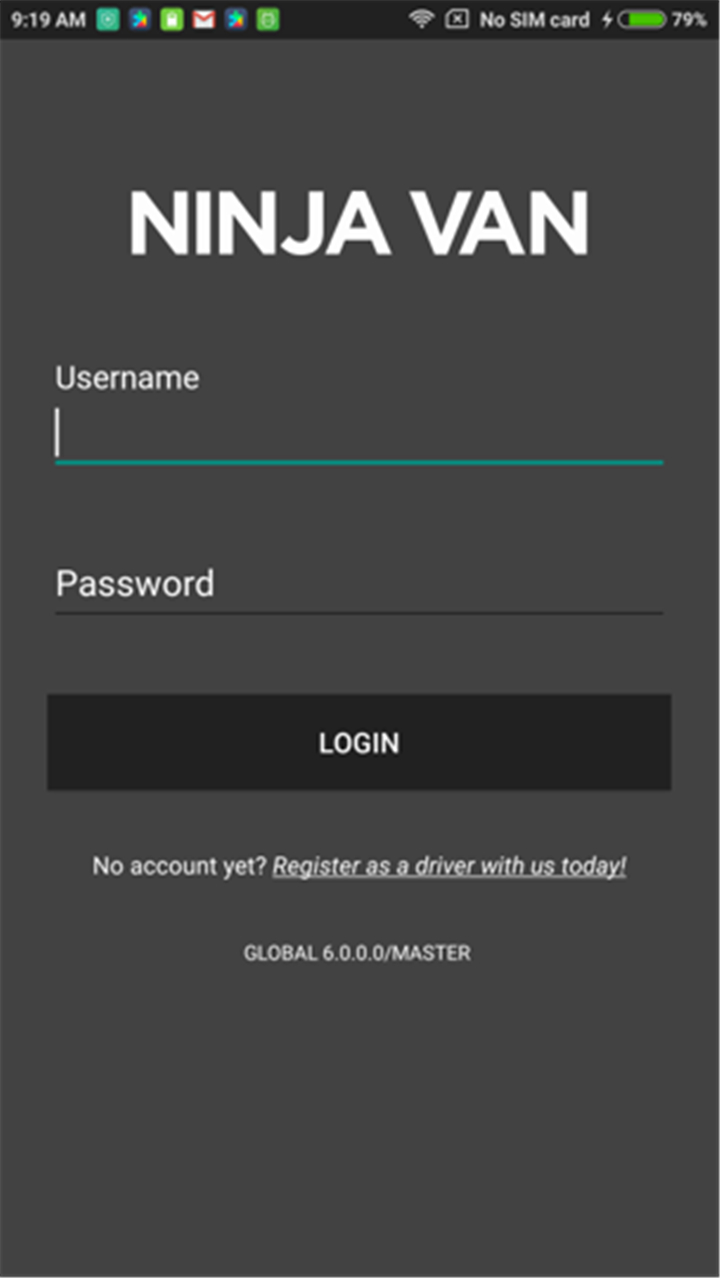720x1278 pixels.
Task: Hit the LOGIN button
Action: [359, 742]
